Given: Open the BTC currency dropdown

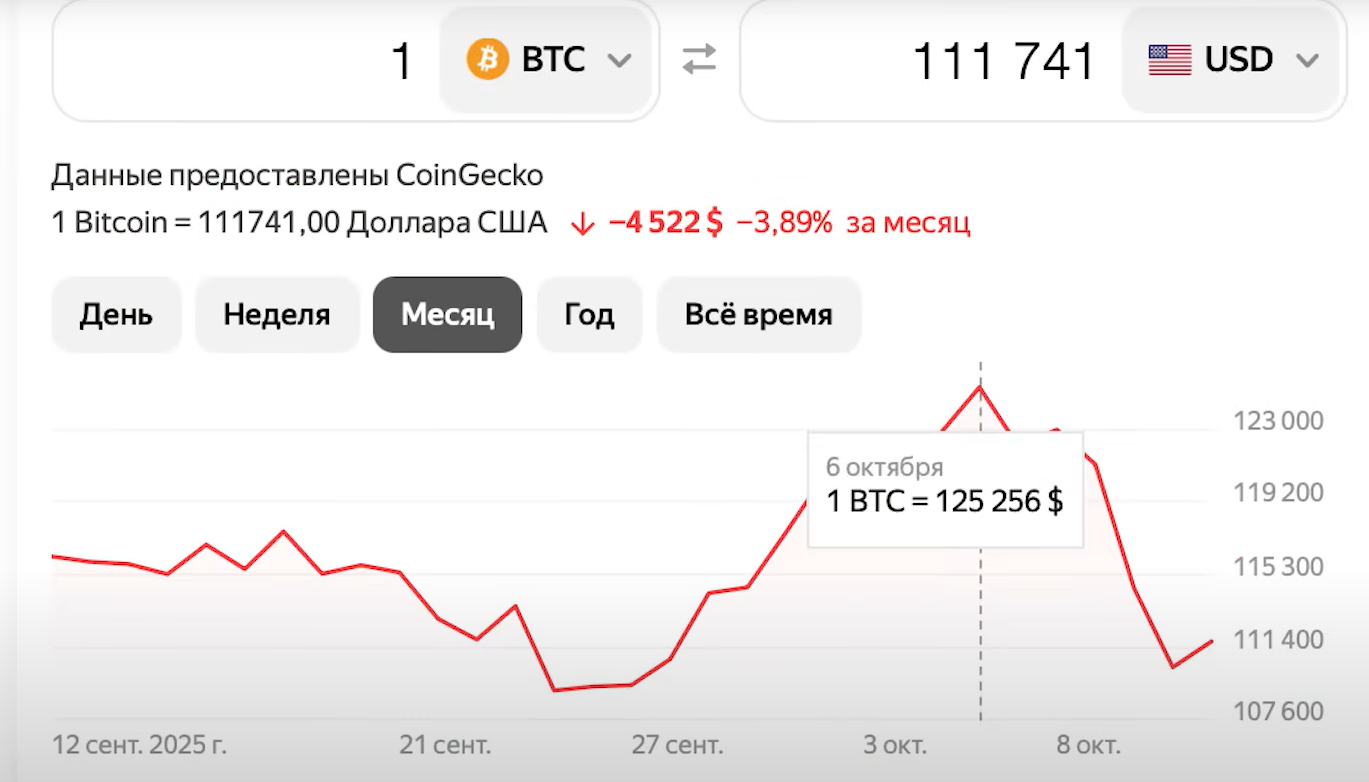Looking at the screenshot, I should pyautogui.click(x=546, y=60).
